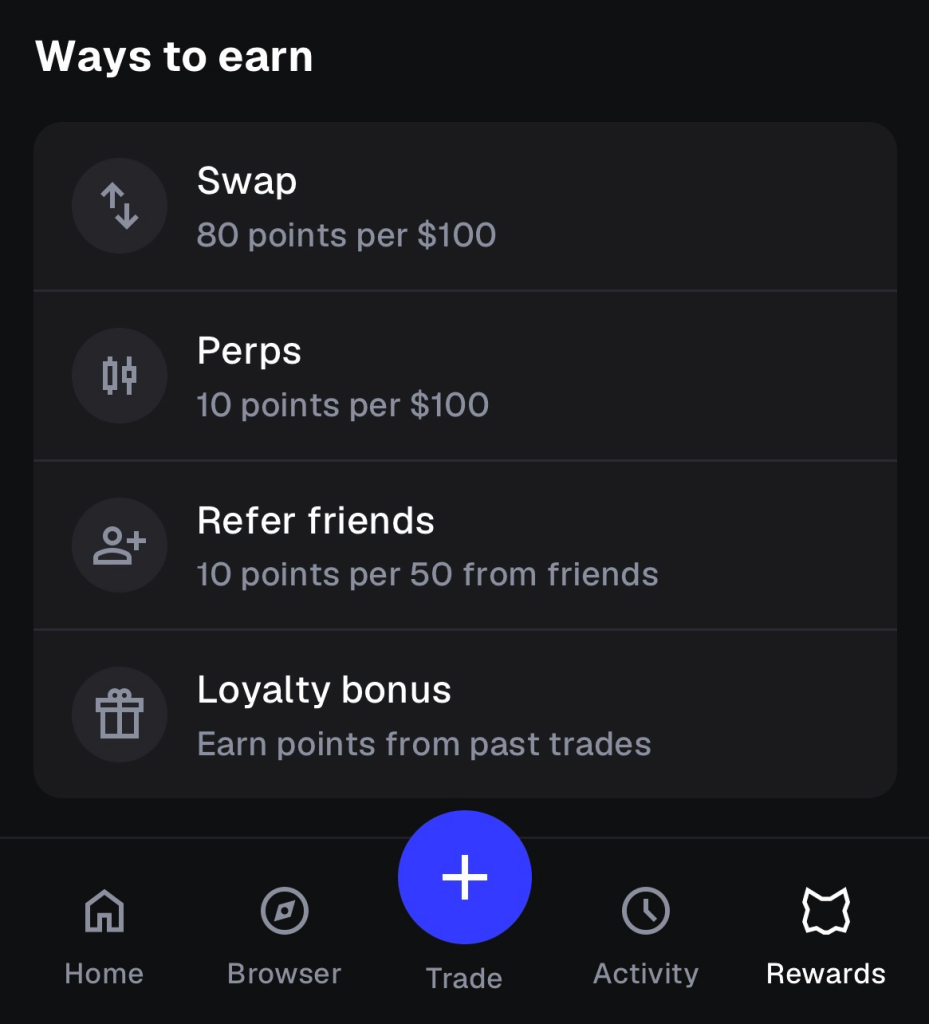Select the Rewards fox icon
Screen dimensions: 929x1024
tap(825, 911)
